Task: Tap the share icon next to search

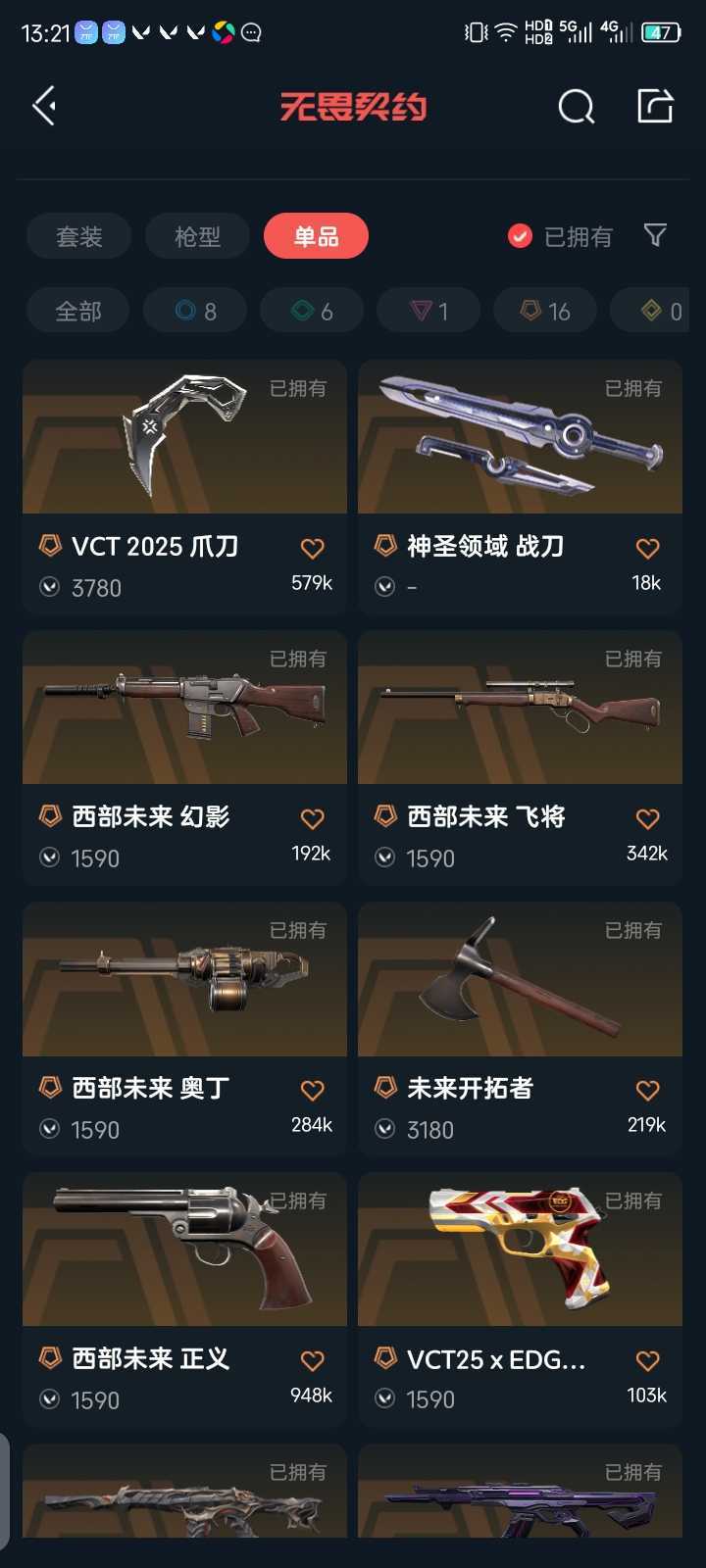Action: pos(653,105)
